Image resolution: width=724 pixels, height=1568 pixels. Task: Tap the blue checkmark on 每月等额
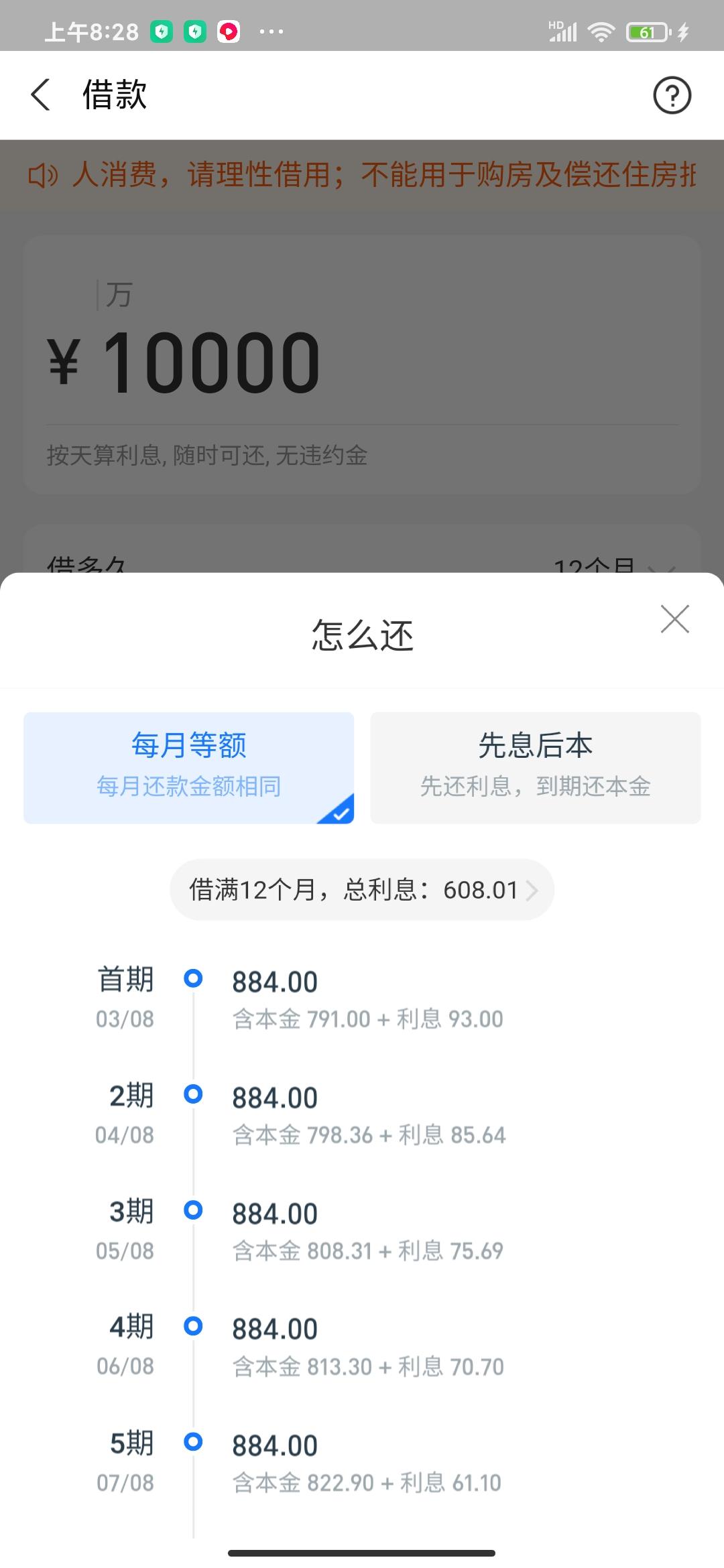tap(340, 811)
